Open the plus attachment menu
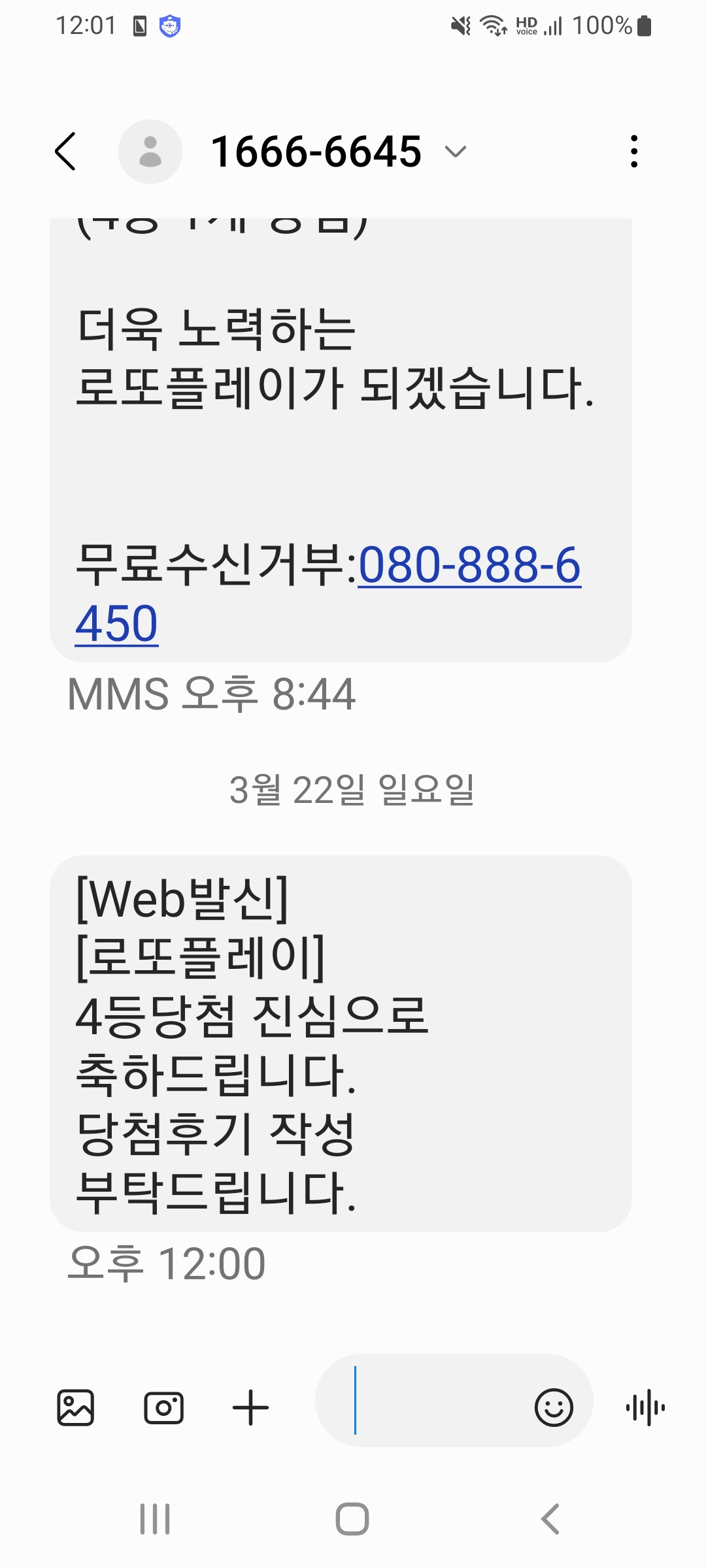Viewport: 706px width, 1568px height. 250,1407
